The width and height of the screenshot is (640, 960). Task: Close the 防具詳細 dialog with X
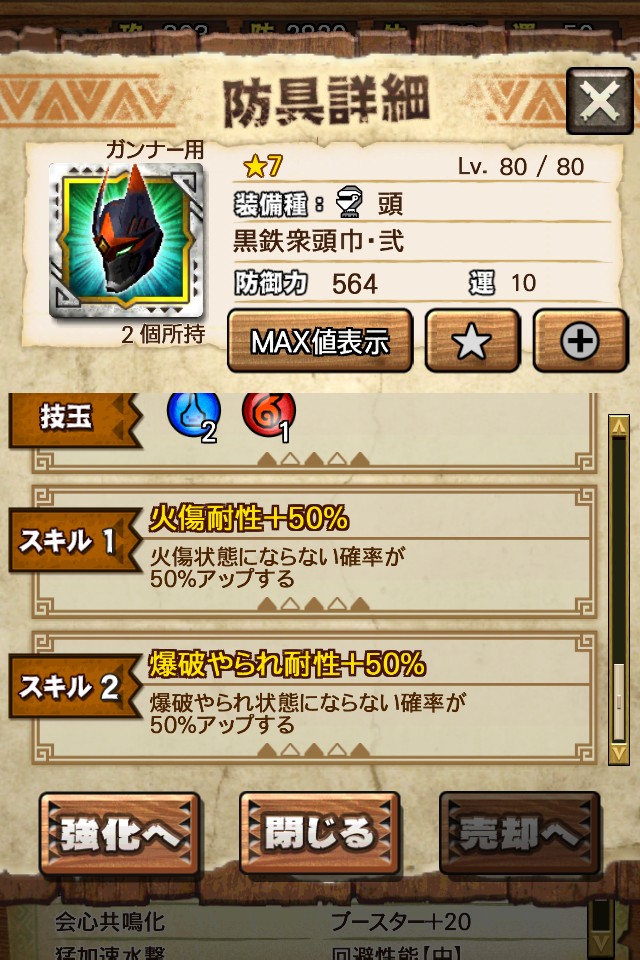tap(599, 101)
